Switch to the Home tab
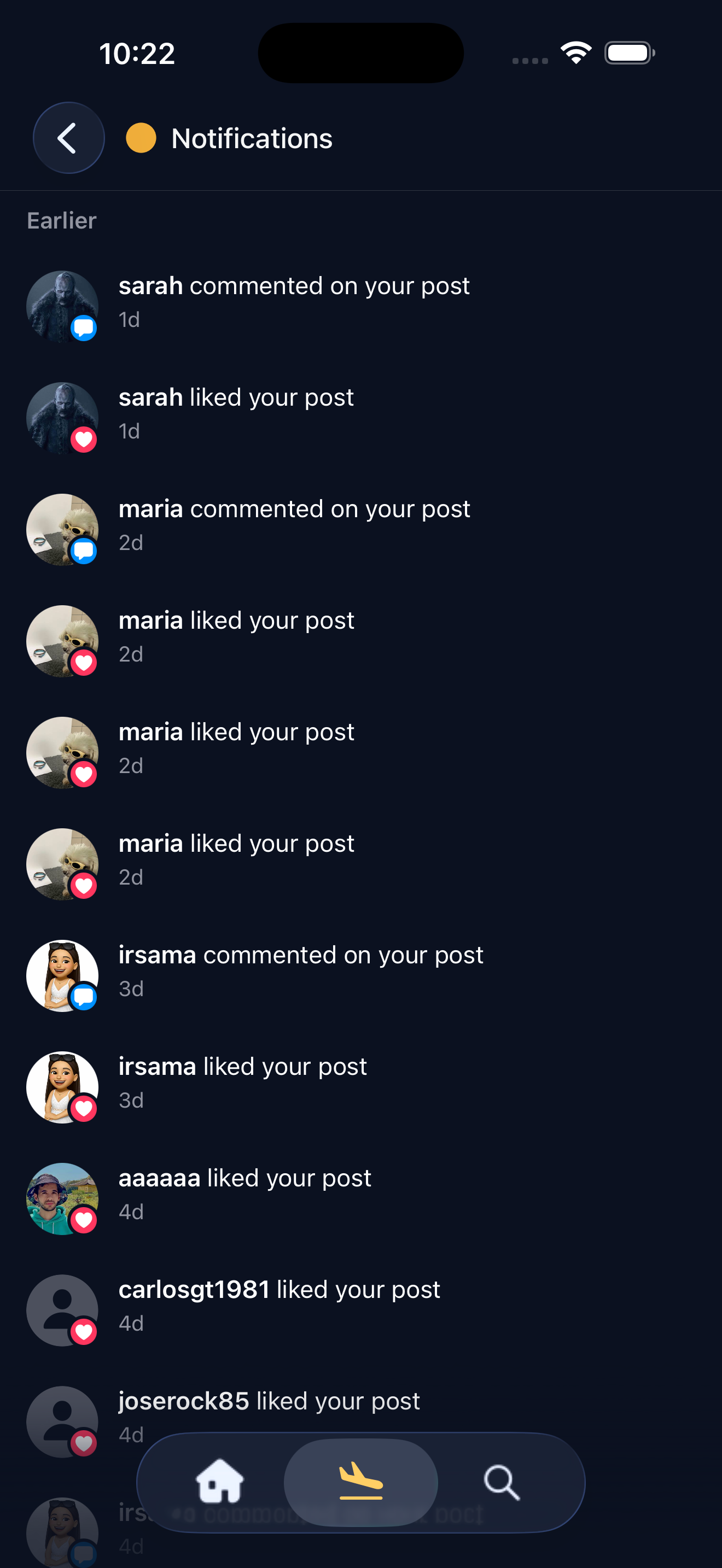Screen dimensions: 722x1568 click(x=220, y=1482)
